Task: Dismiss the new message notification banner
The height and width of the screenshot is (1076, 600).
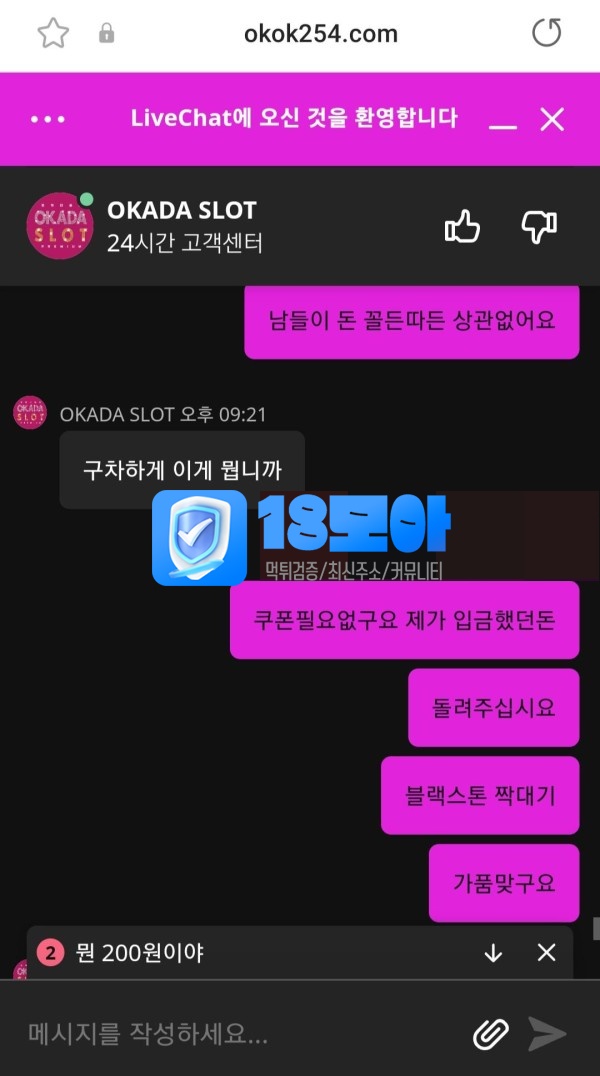Action: 546,953
